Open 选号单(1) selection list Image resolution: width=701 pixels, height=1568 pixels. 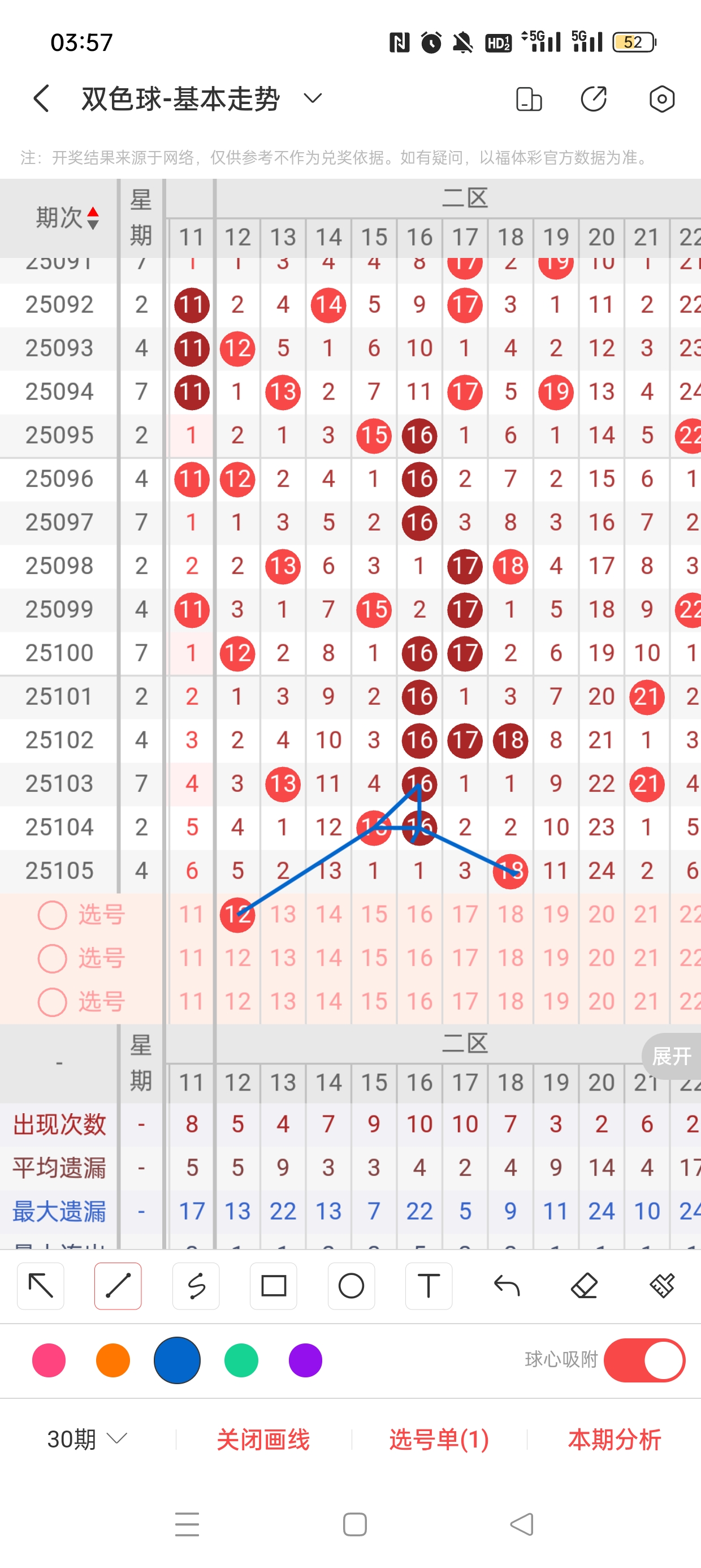[x=439, y=1439]
